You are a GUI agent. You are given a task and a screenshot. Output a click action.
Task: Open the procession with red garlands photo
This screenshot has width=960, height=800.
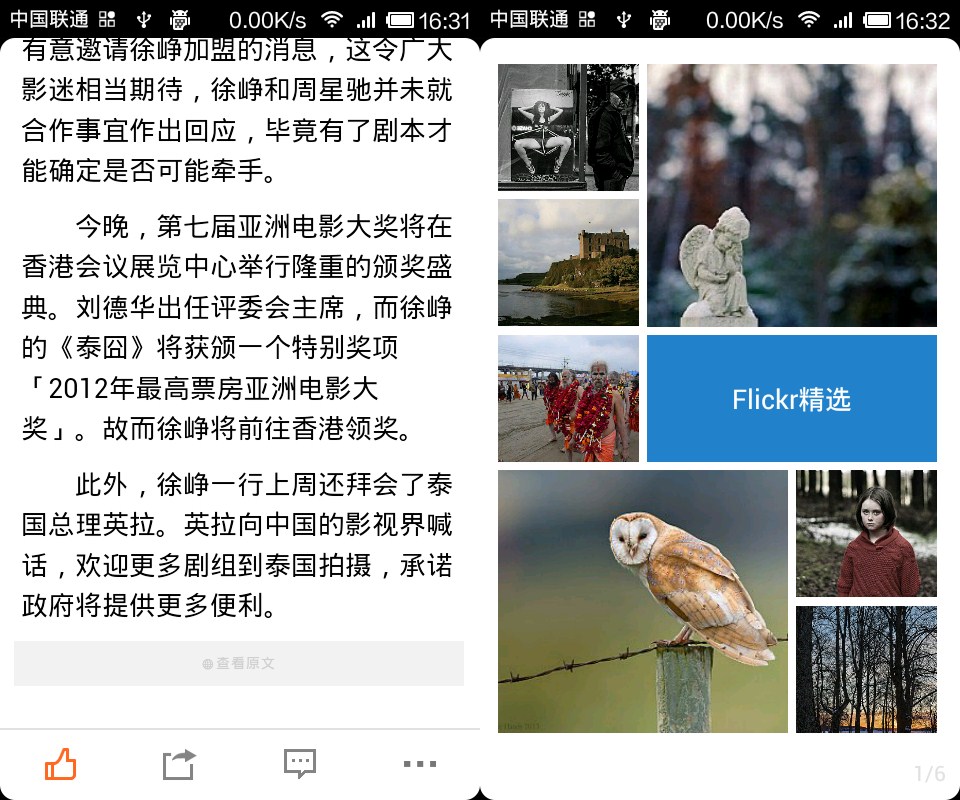pyautogui.click(x=568, y=398)
